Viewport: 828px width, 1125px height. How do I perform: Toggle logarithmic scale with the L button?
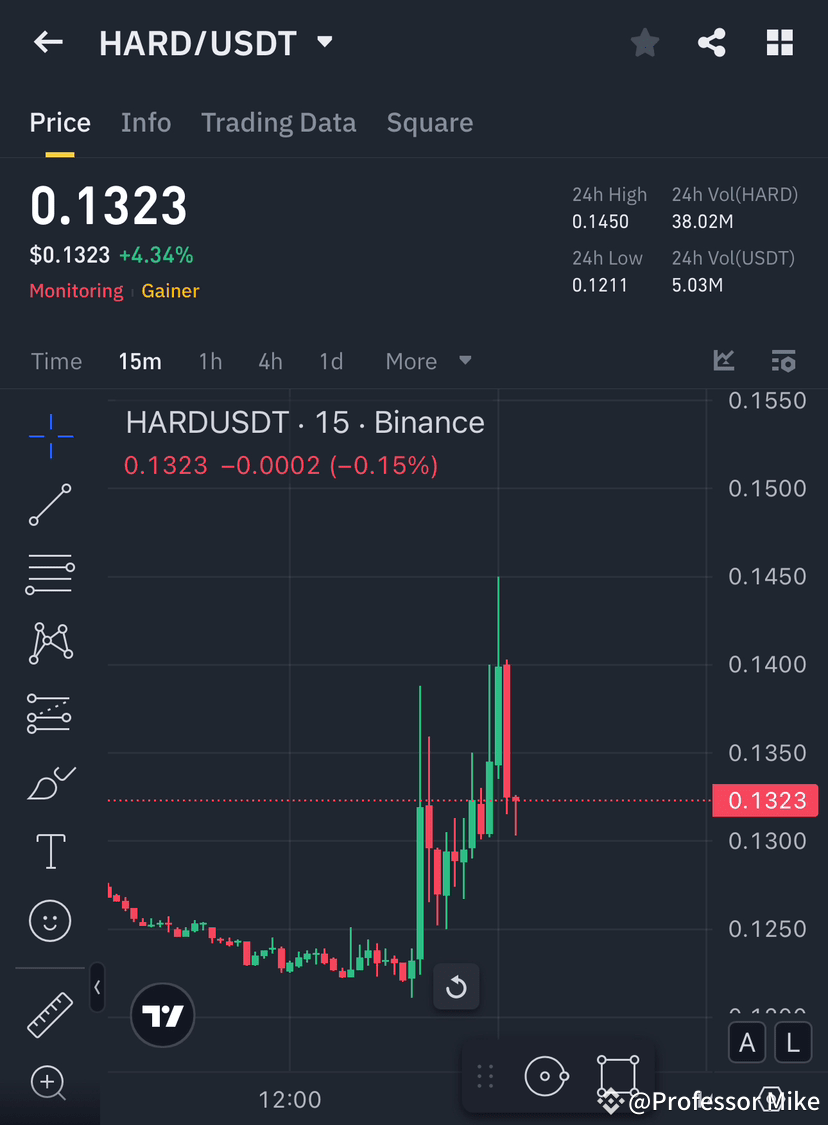click(x=792, y=1042)
